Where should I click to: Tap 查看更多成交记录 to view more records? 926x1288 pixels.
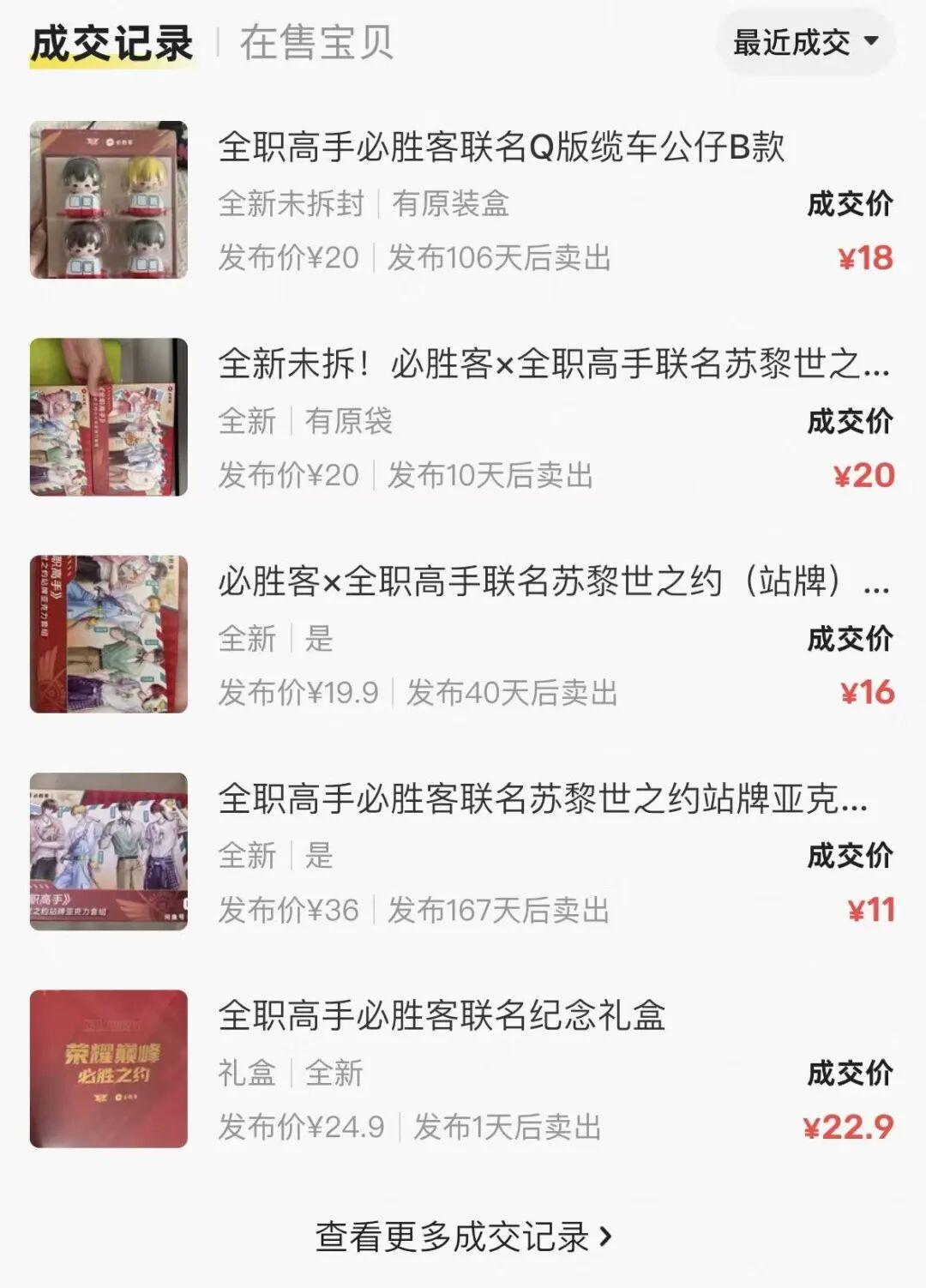coord(463,1236)
